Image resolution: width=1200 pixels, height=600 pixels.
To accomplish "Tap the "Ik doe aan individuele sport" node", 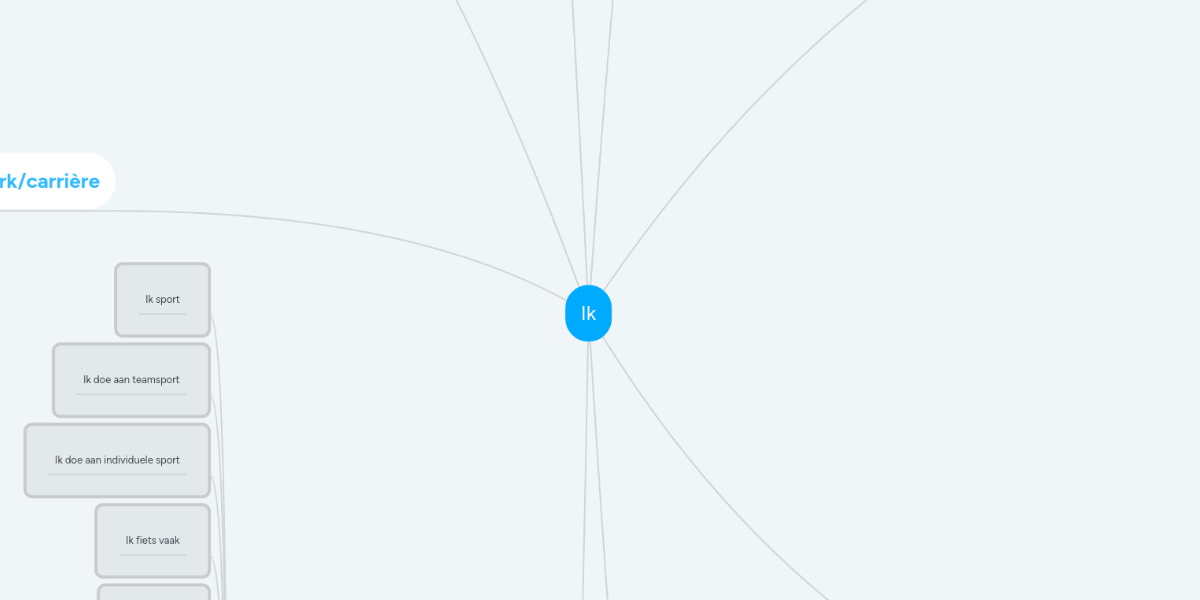I will tap(117, 460).
